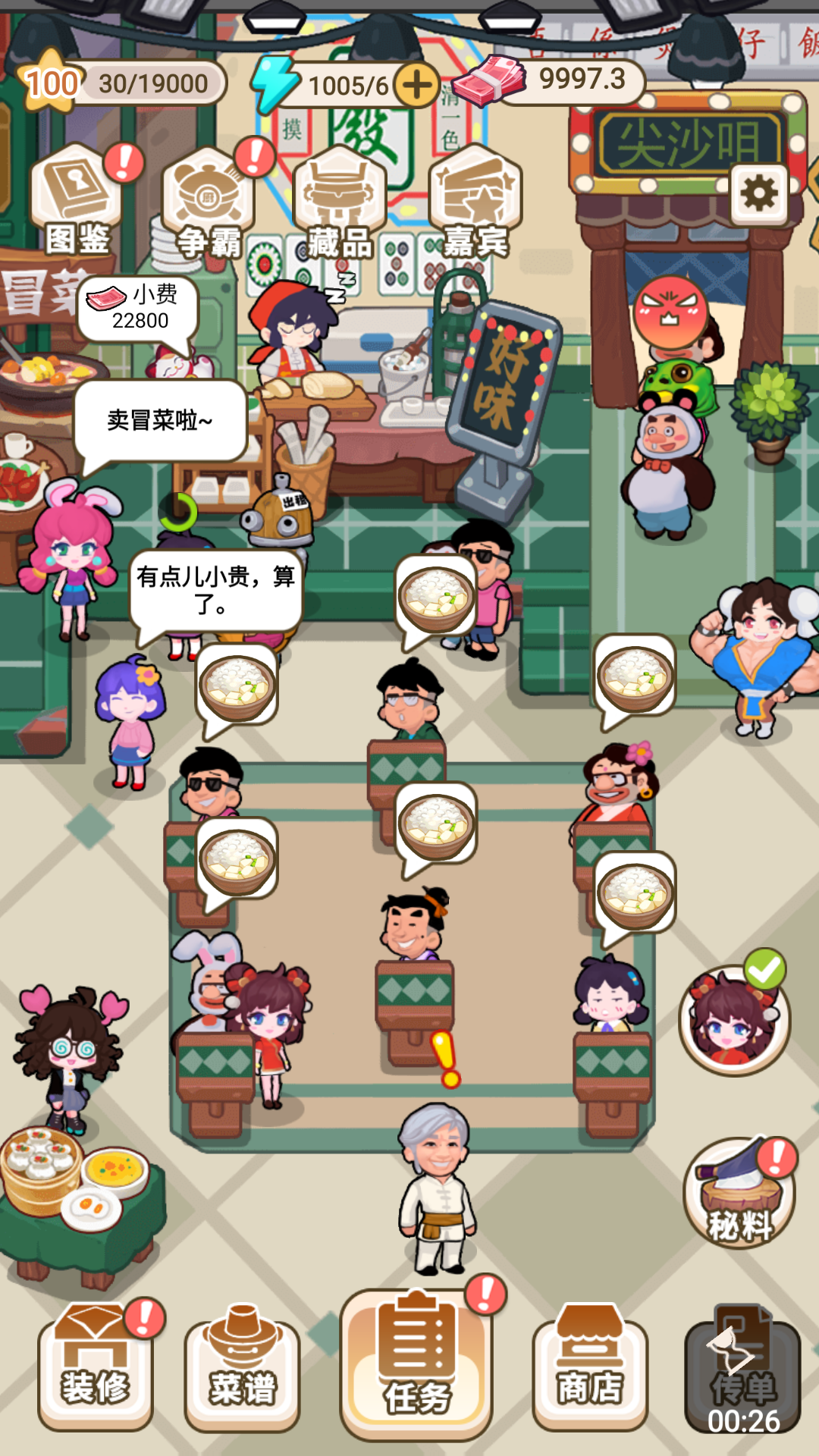Tap the angry red face bubble
This screenshot has height=1456, width=819.
pyautogui.click(x=670, y=312)
